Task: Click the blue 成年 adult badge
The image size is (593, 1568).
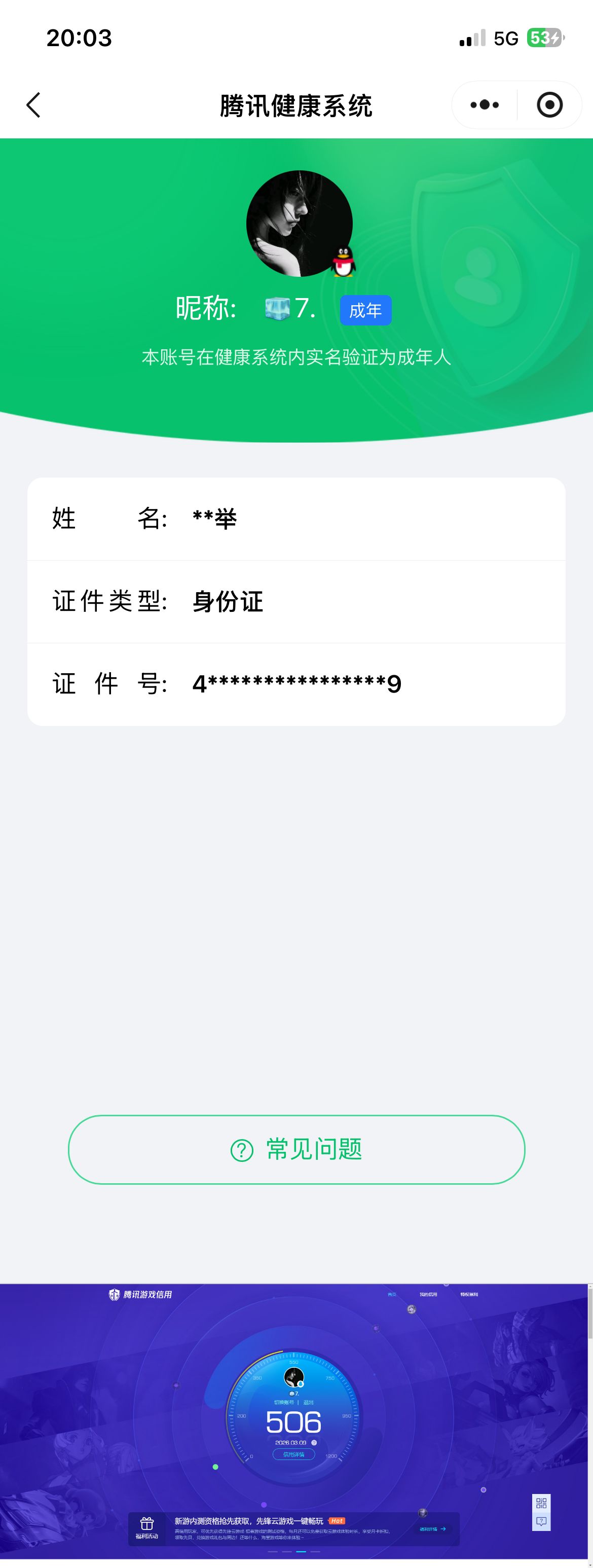Action: coord(365,310)
